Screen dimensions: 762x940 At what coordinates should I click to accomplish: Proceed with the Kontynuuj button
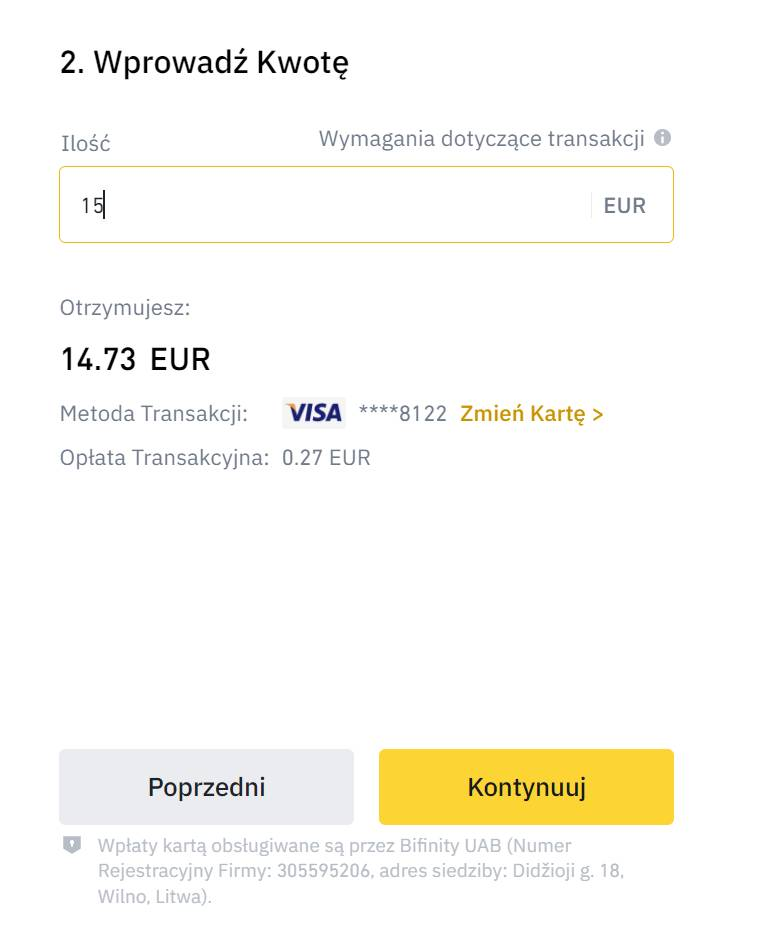click(526, 787)
